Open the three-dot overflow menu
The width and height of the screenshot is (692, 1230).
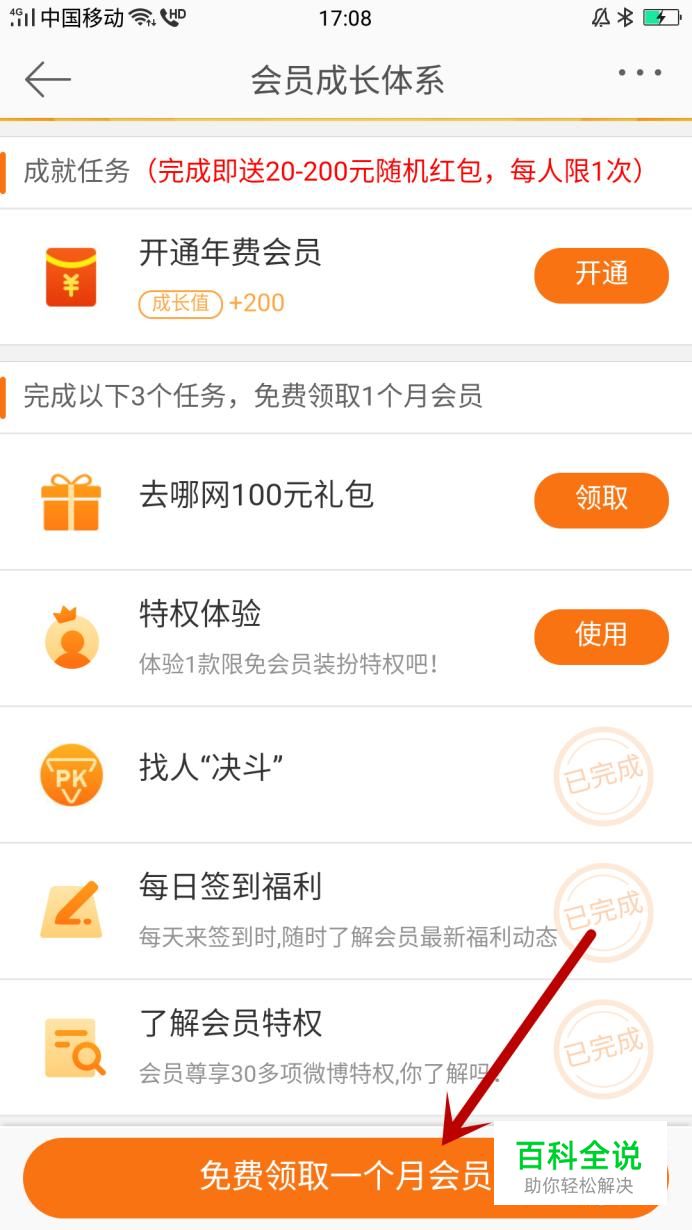click(639, 73)
